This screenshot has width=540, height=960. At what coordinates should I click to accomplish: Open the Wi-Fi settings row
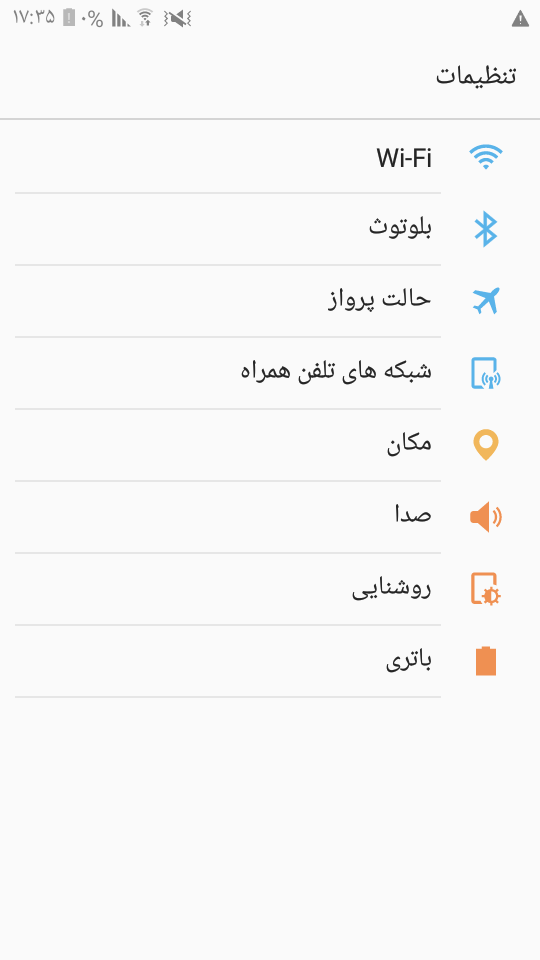tap(270, 157)
